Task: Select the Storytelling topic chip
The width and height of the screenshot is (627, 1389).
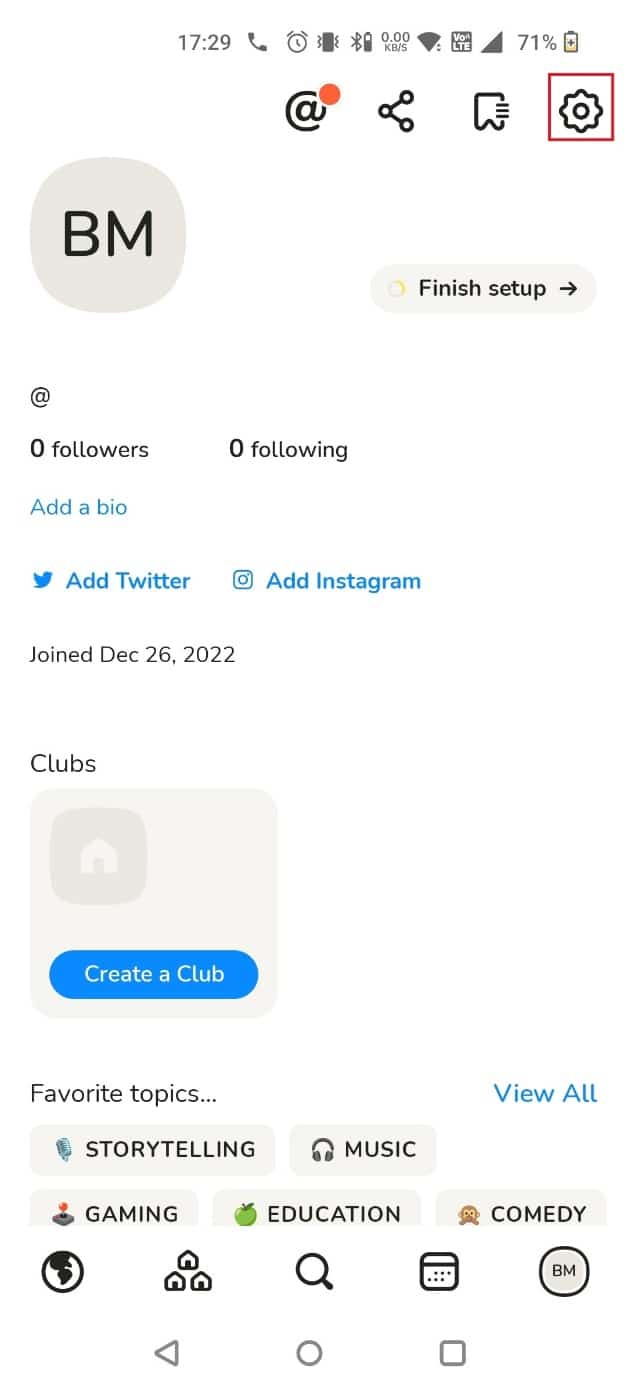Action: [153, 1150]
